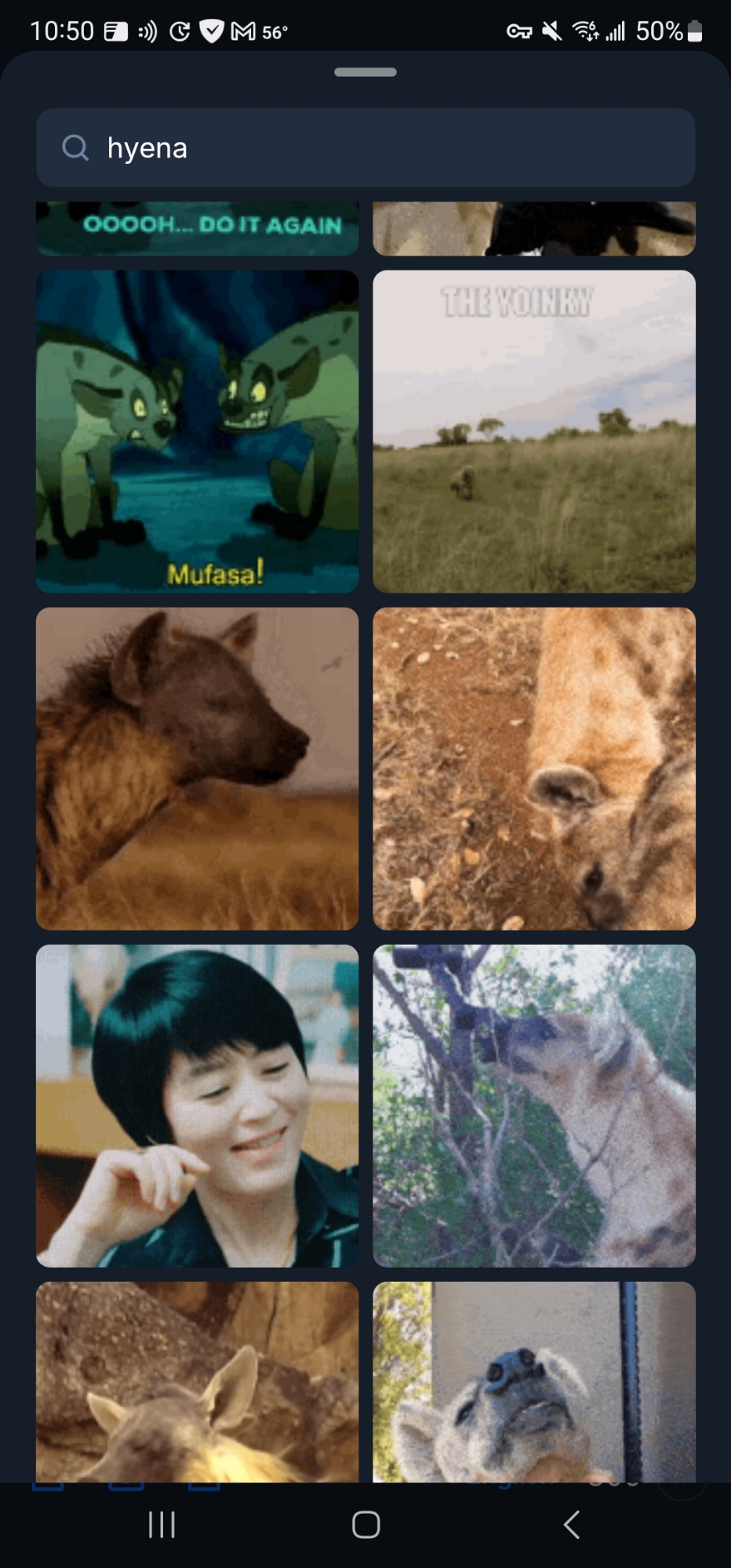Select the 'Ooooh... do it again' GIF
The width and height of the screenshot is (731, 1568).
[197, 228]
